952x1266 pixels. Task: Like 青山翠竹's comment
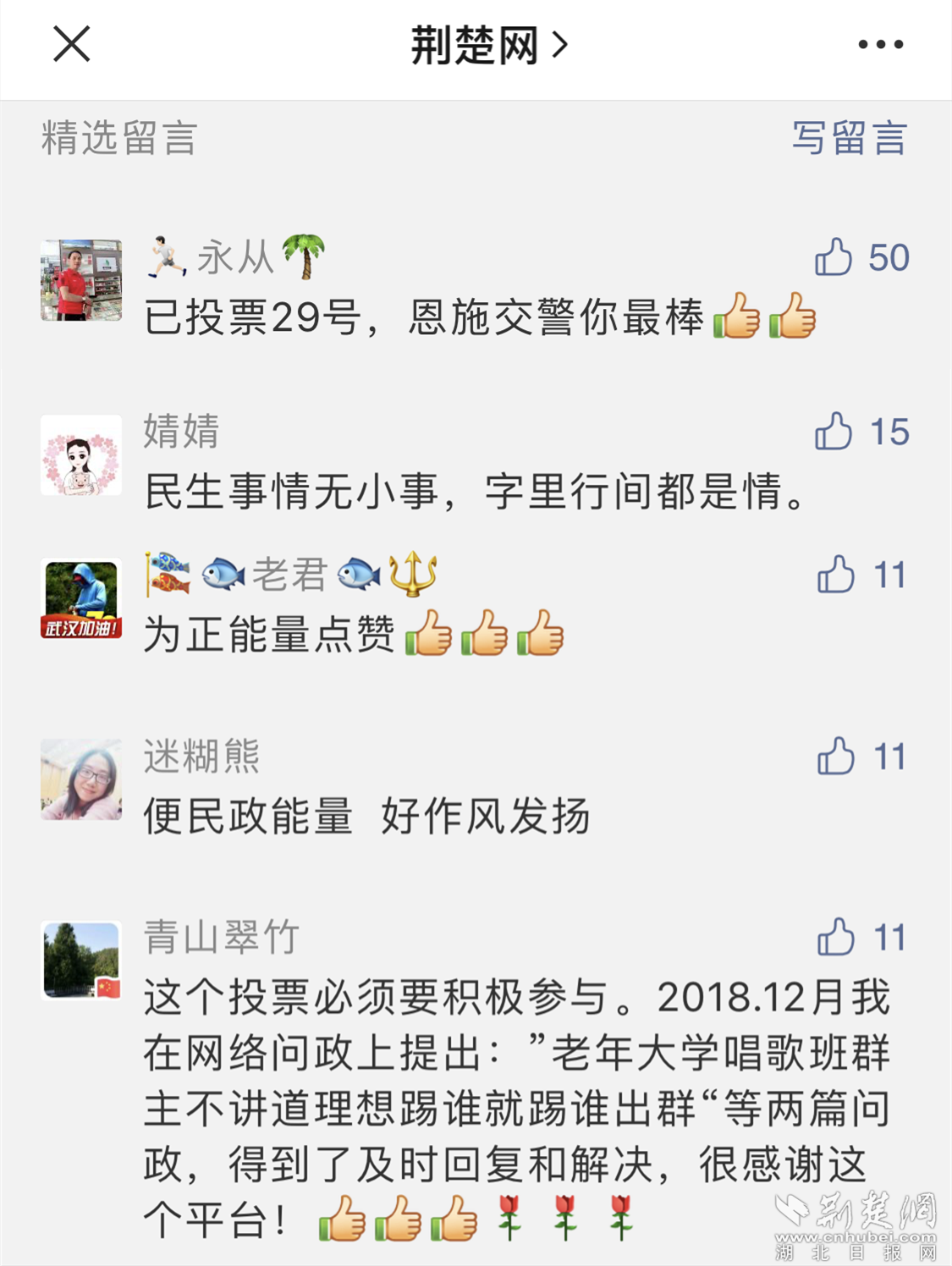tap(836, 938)
